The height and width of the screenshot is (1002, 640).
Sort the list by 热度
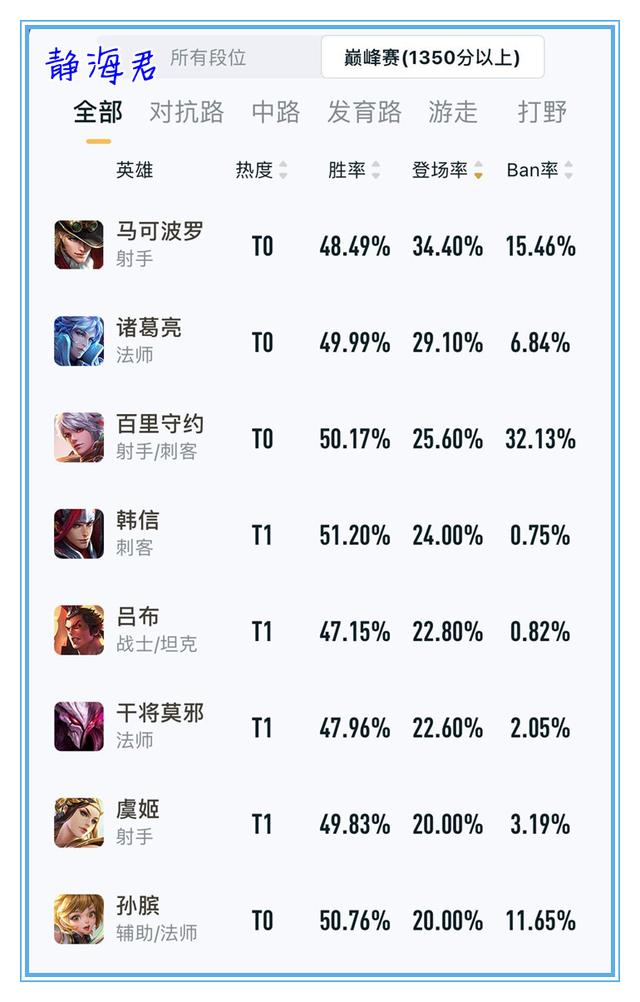click(x=261, y=171)
